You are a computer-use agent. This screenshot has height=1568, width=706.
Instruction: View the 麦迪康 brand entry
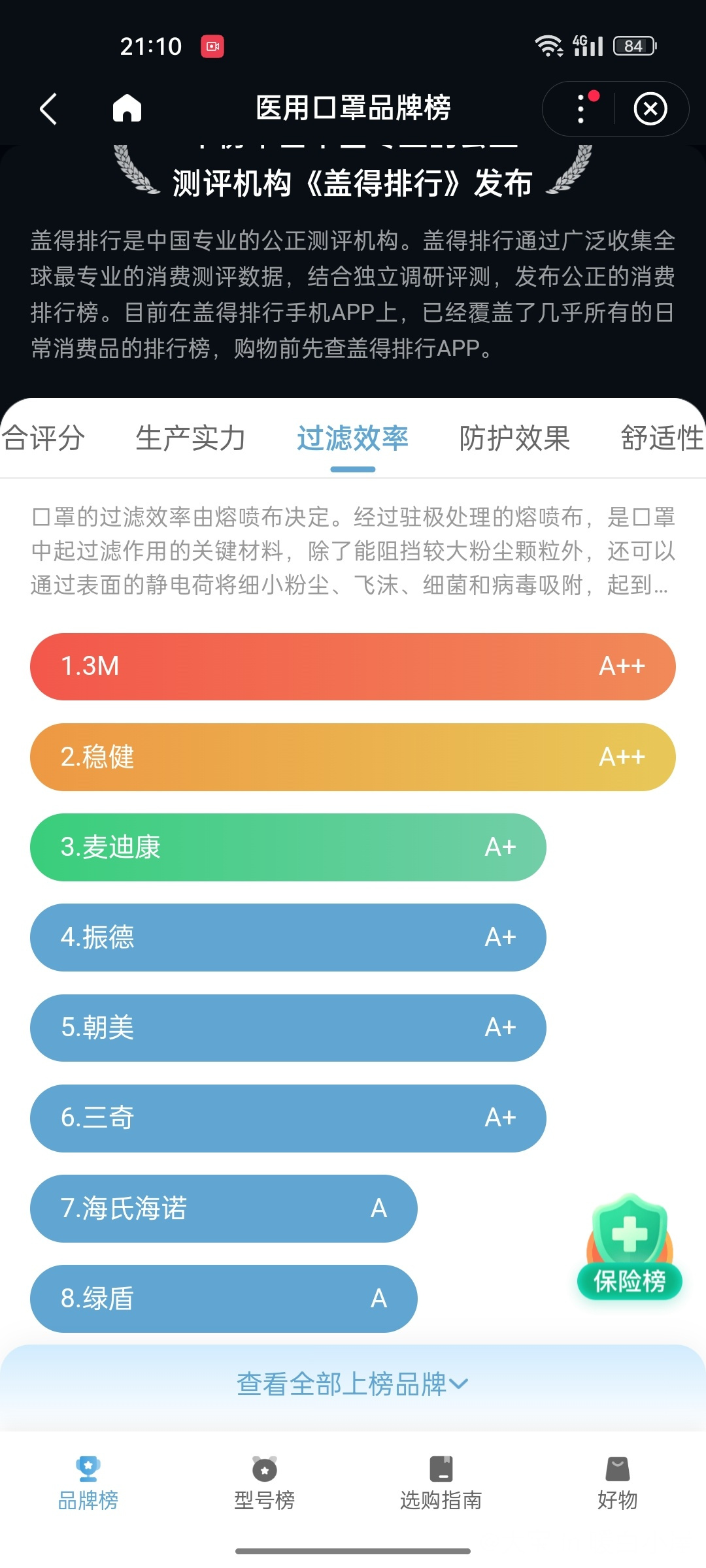coord(288,847)
